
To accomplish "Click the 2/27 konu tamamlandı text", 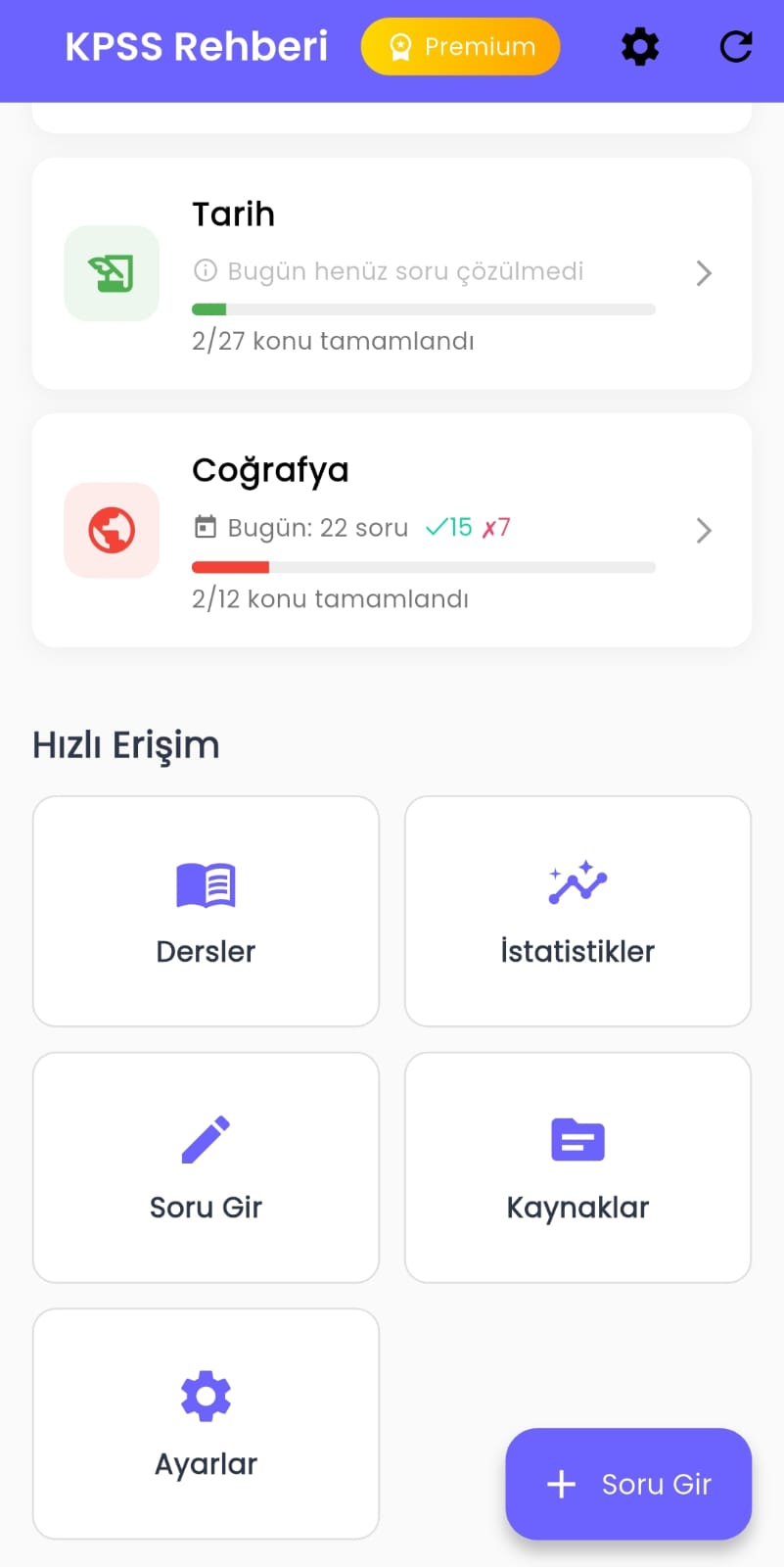I will (x=333, y=340).
